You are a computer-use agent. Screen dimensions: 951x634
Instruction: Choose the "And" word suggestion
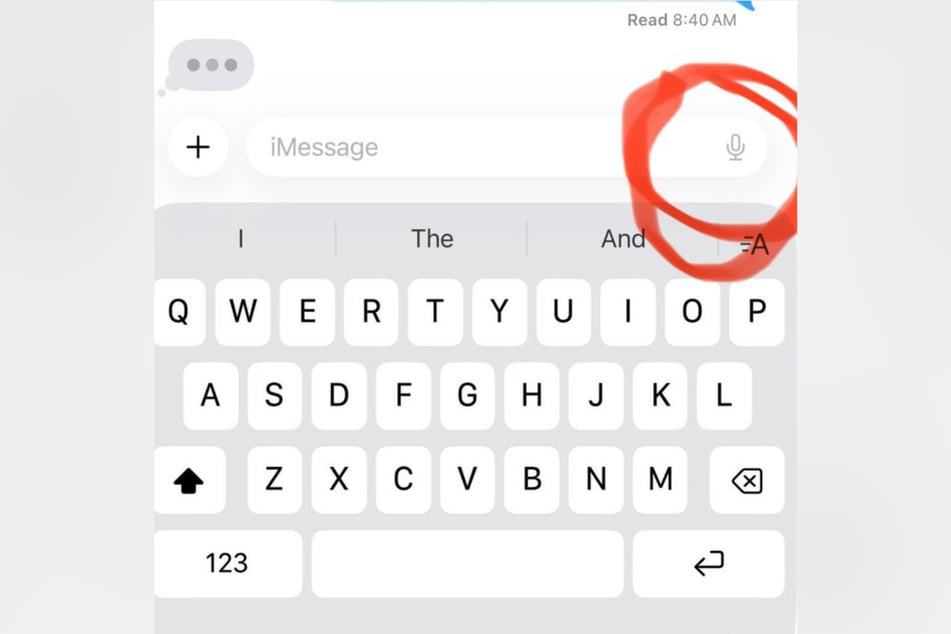click(x=622, y=239)
